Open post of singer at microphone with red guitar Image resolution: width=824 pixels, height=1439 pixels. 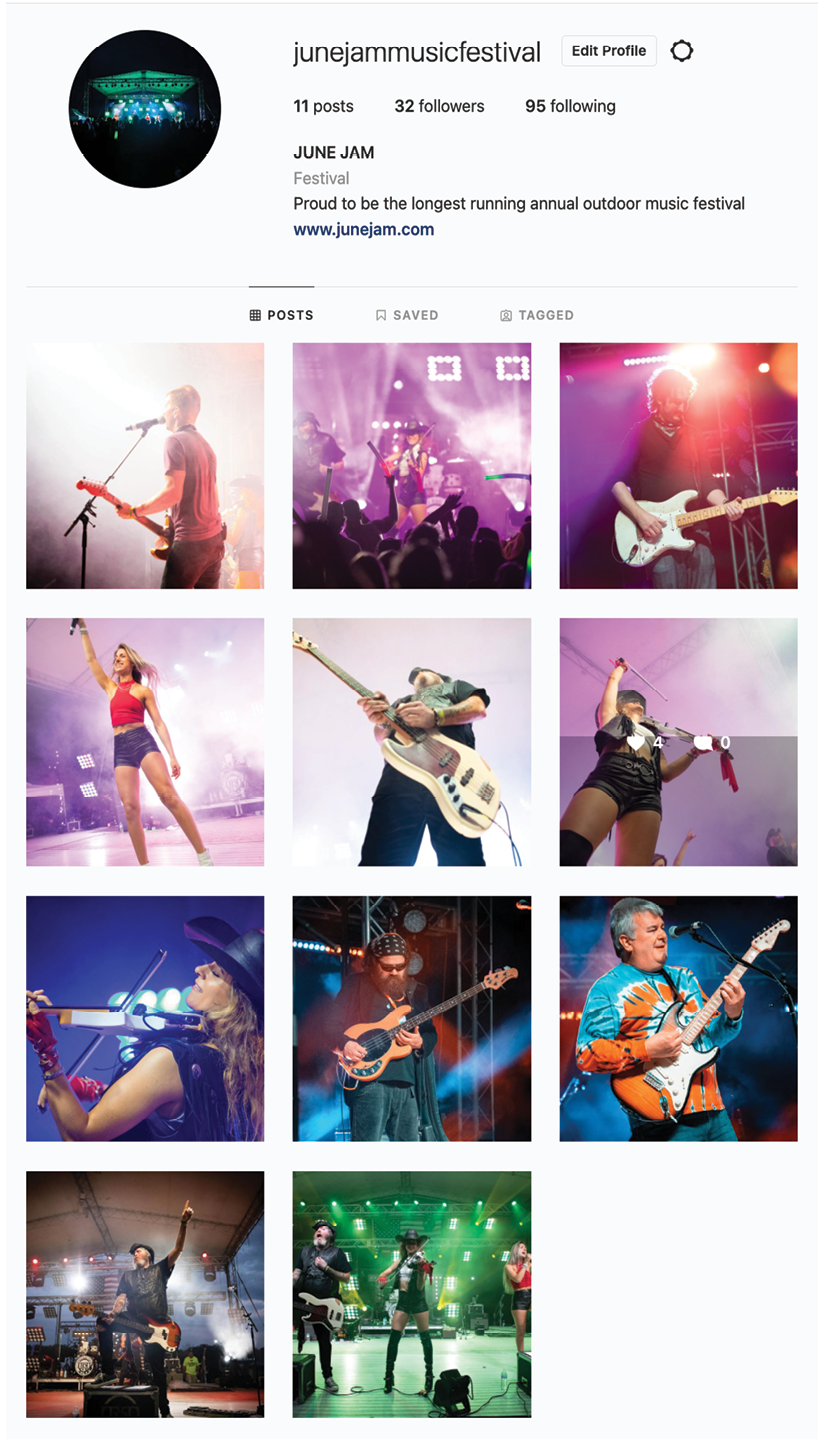[x=145, y=466]
